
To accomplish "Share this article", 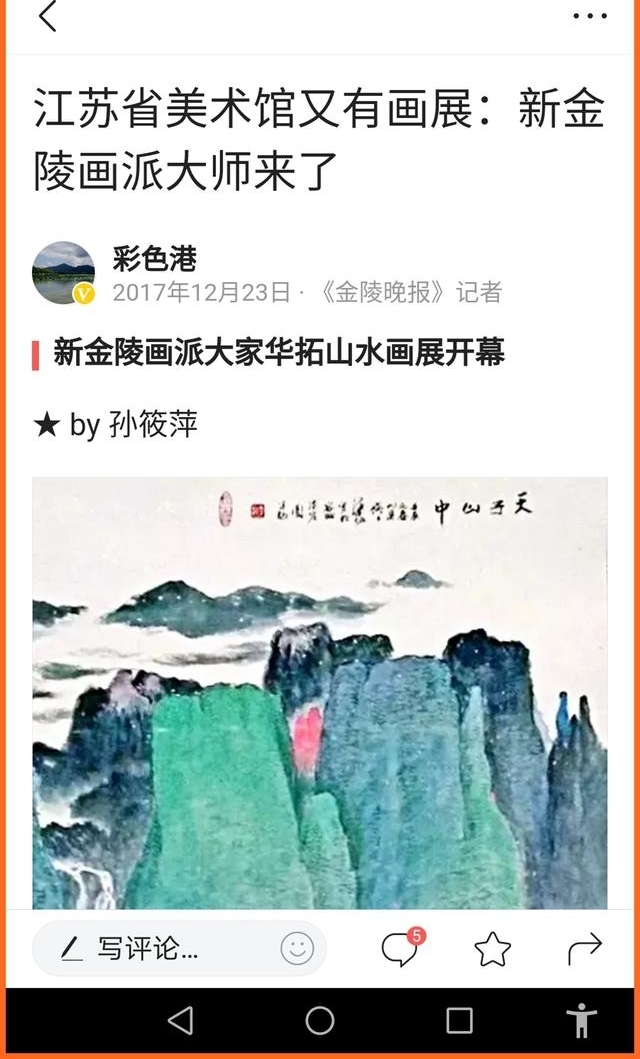I will pos(584,949).
